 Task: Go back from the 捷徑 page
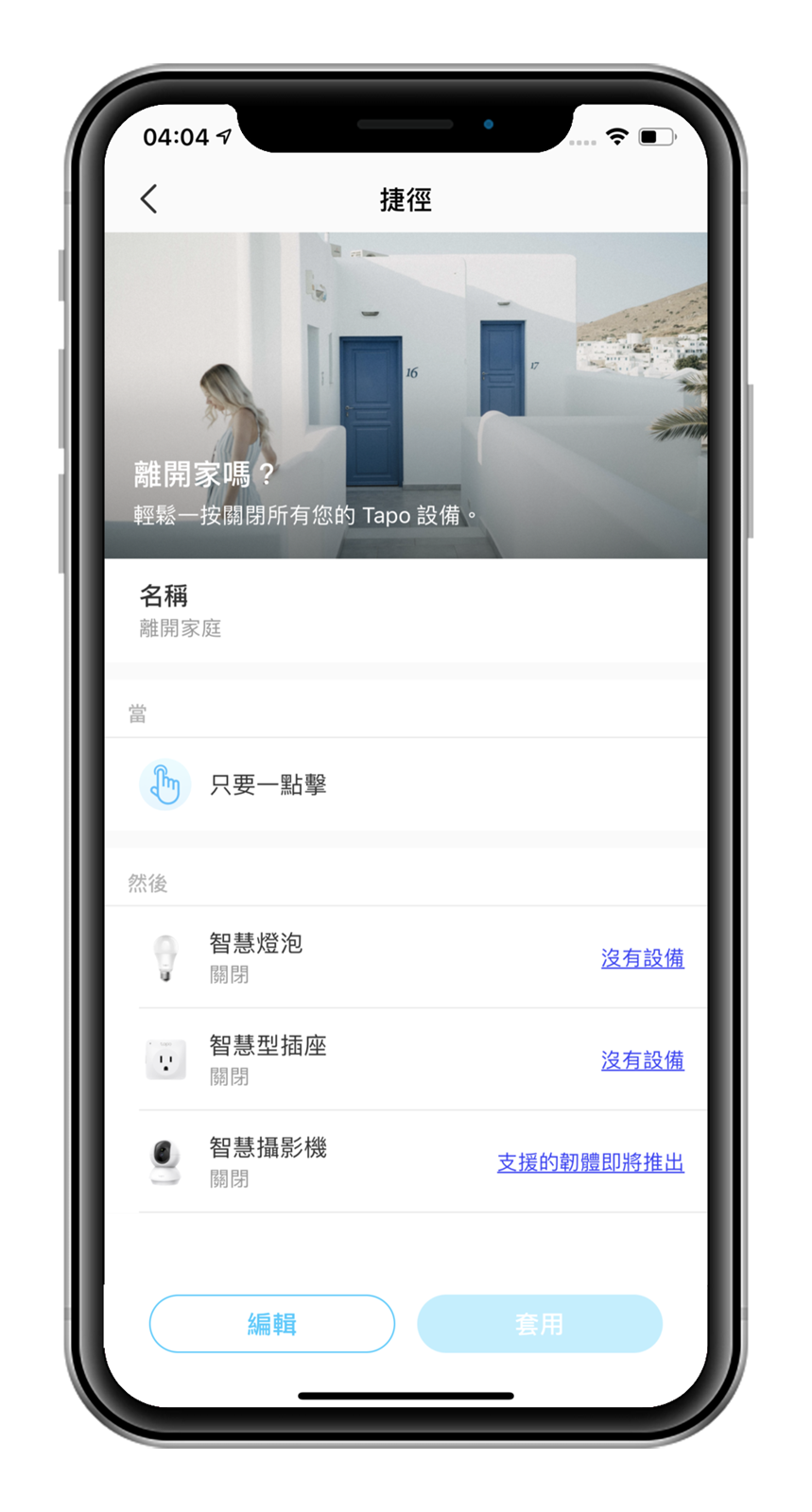[149, 199]
